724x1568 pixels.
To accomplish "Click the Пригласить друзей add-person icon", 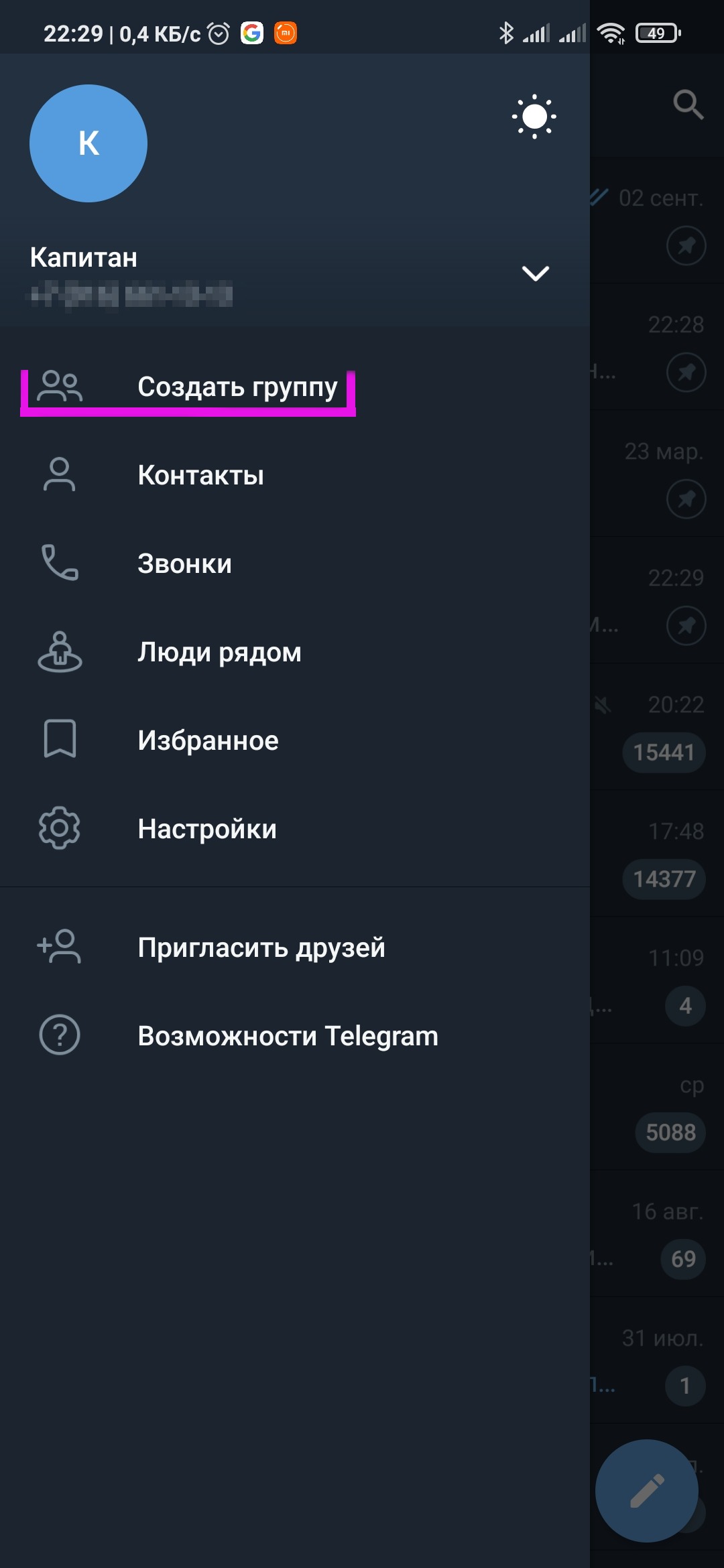I will pos(59,947).
